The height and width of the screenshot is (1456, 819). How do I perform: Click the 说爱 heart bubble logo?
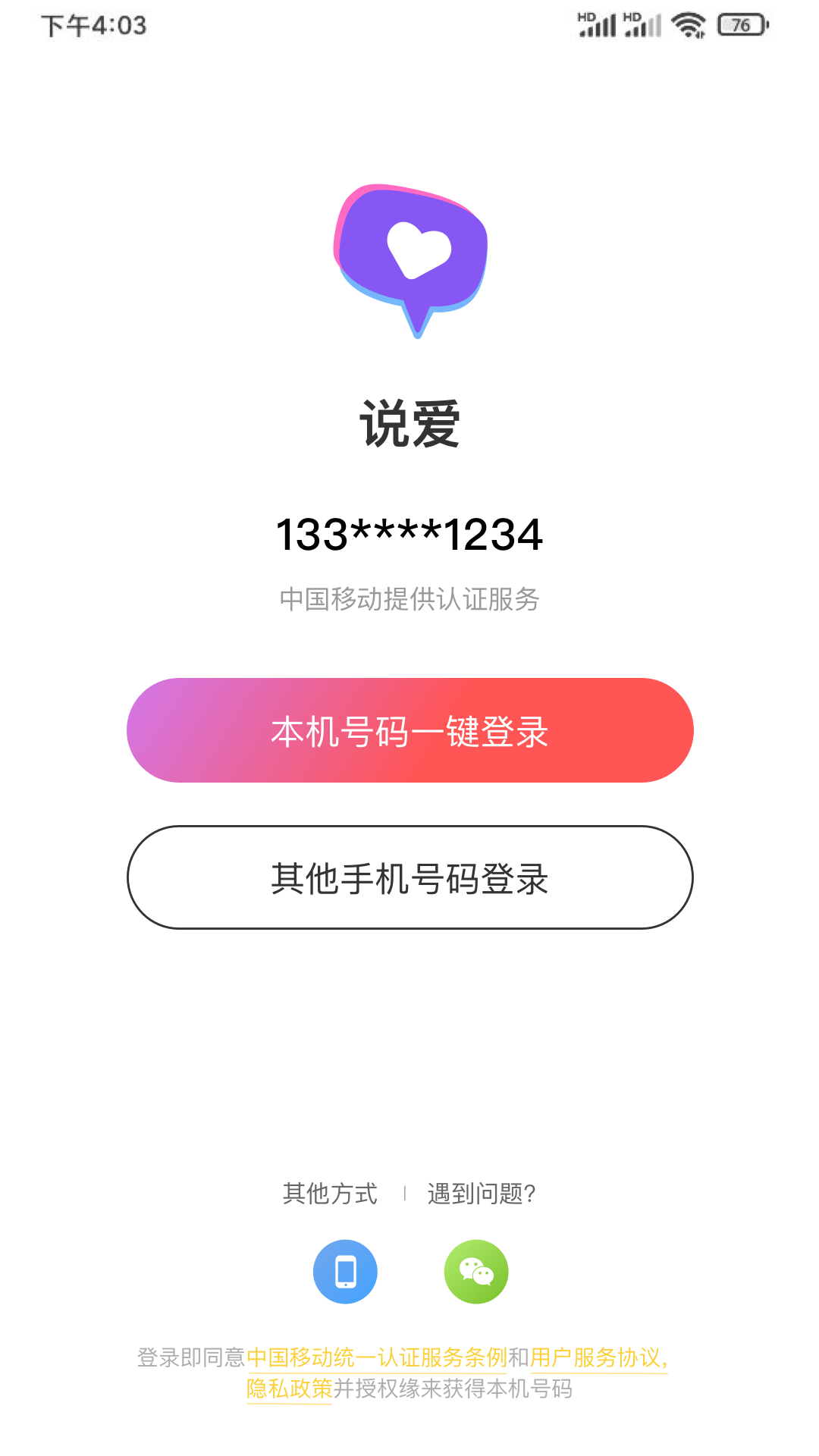point(409,258)
